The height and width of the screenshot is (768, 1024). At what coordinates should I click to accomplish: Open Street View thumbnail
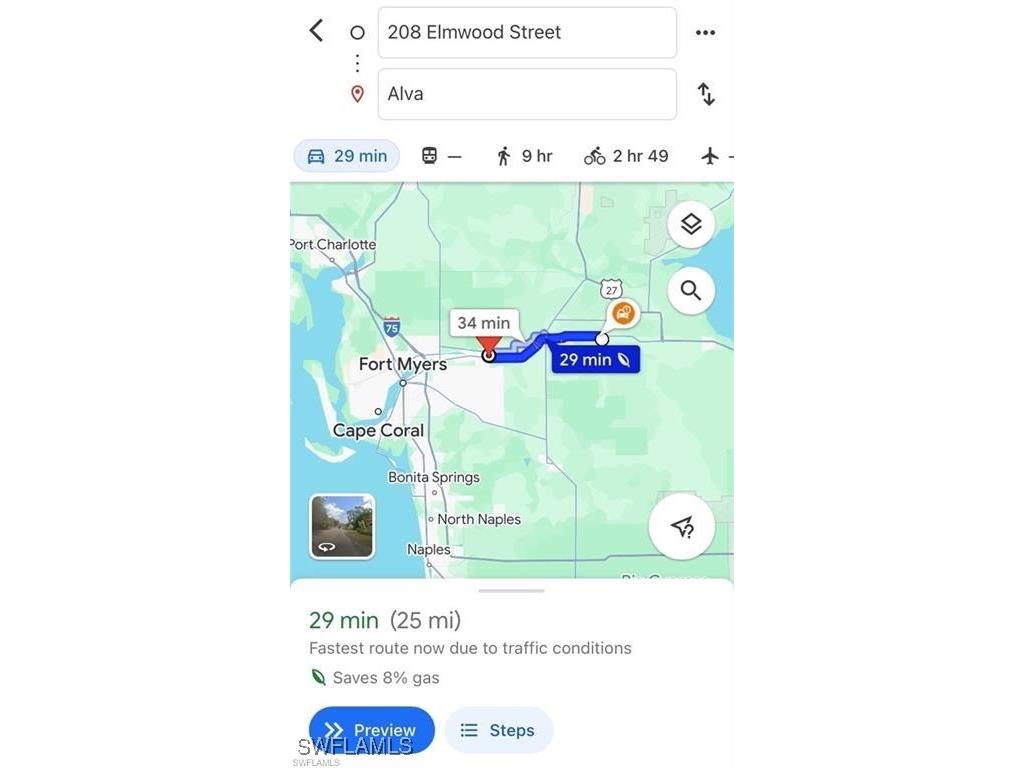click(x=342, y=526)
